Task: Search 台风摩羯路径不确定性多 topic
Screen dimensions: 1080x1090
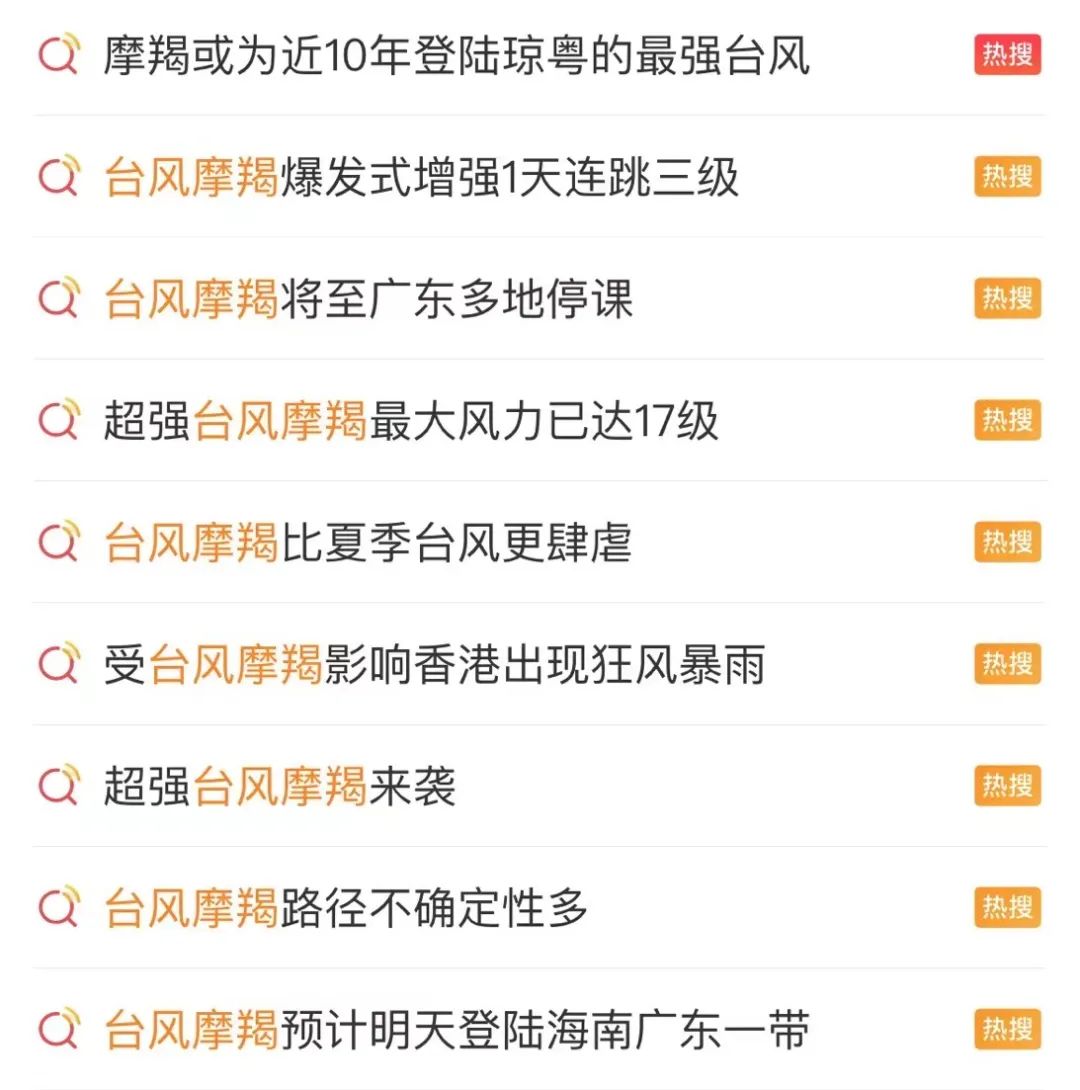Action: click(x=346, y=908)
